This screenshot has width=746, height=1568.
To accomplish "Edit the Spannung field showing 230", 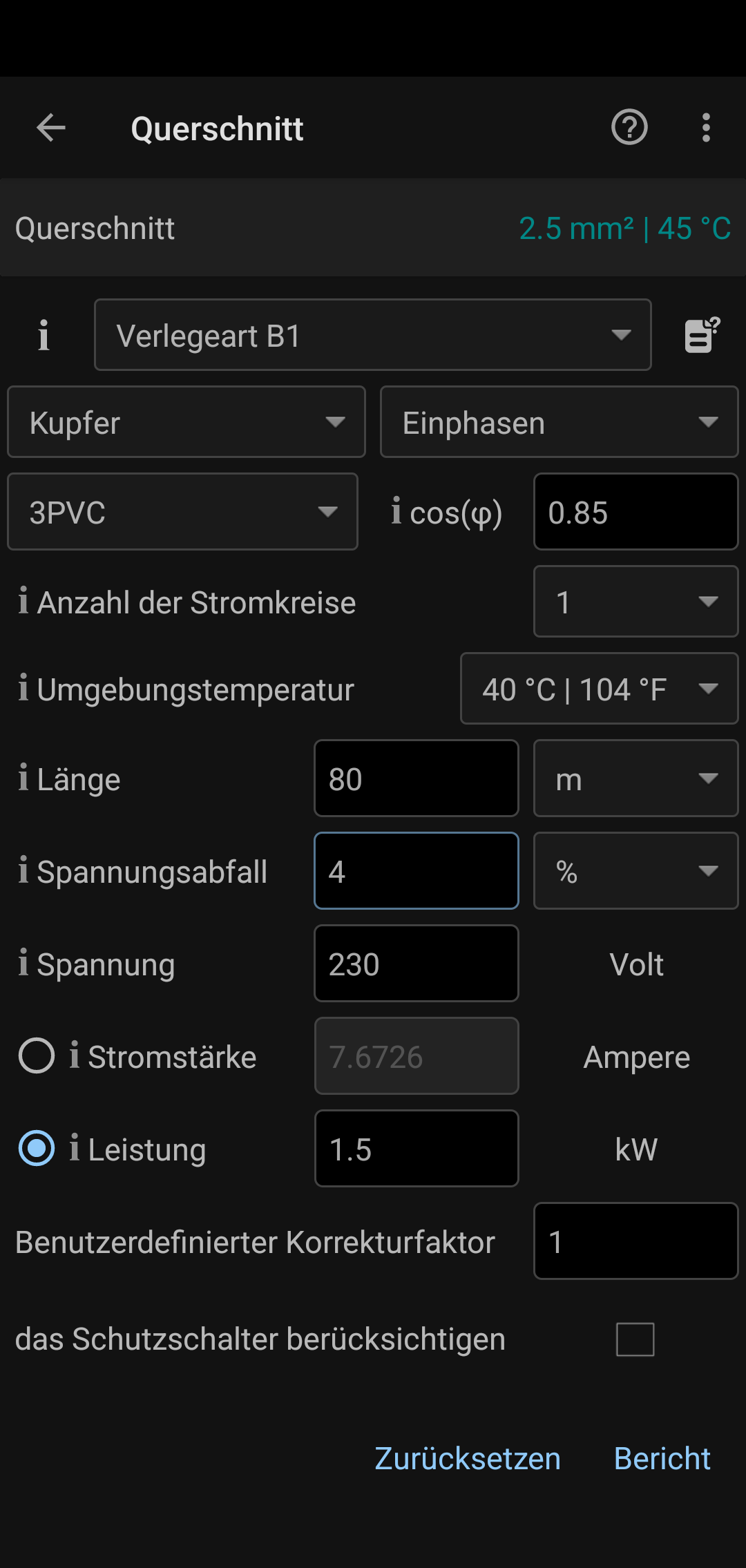I will [x=416, y=964].
